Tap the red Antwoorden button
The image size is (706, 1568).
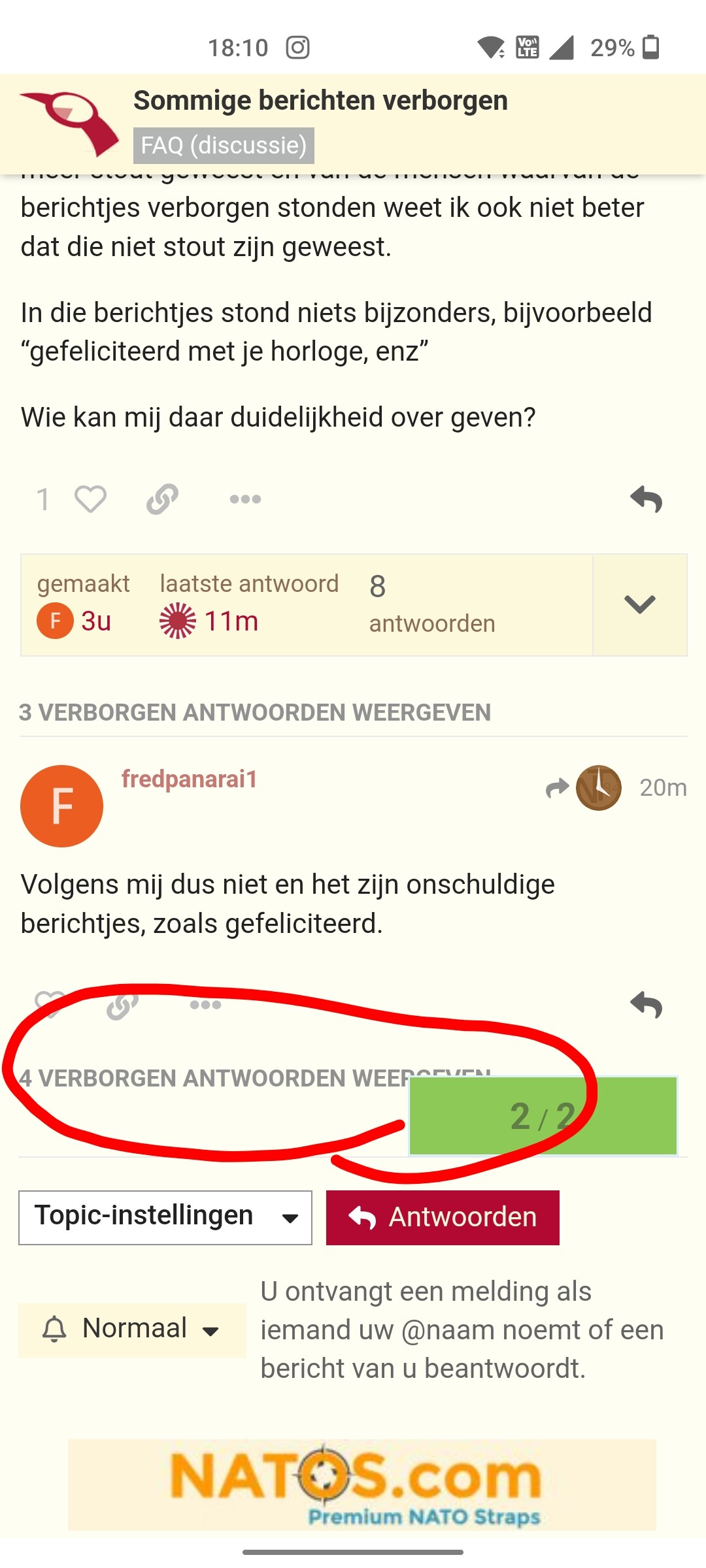coord(443,1218)
